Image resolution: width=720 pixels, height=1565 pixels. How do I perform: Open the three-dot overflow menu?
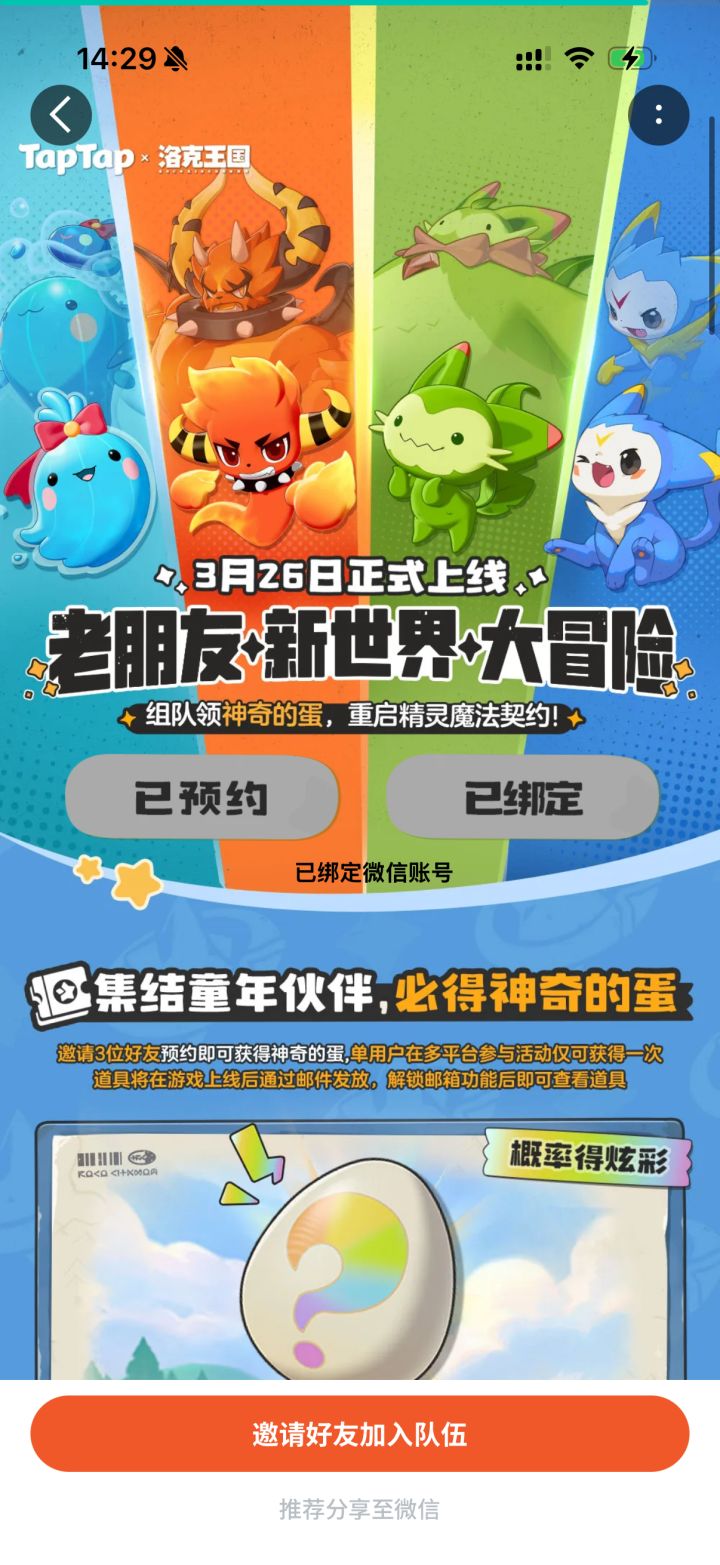[659, 115]
